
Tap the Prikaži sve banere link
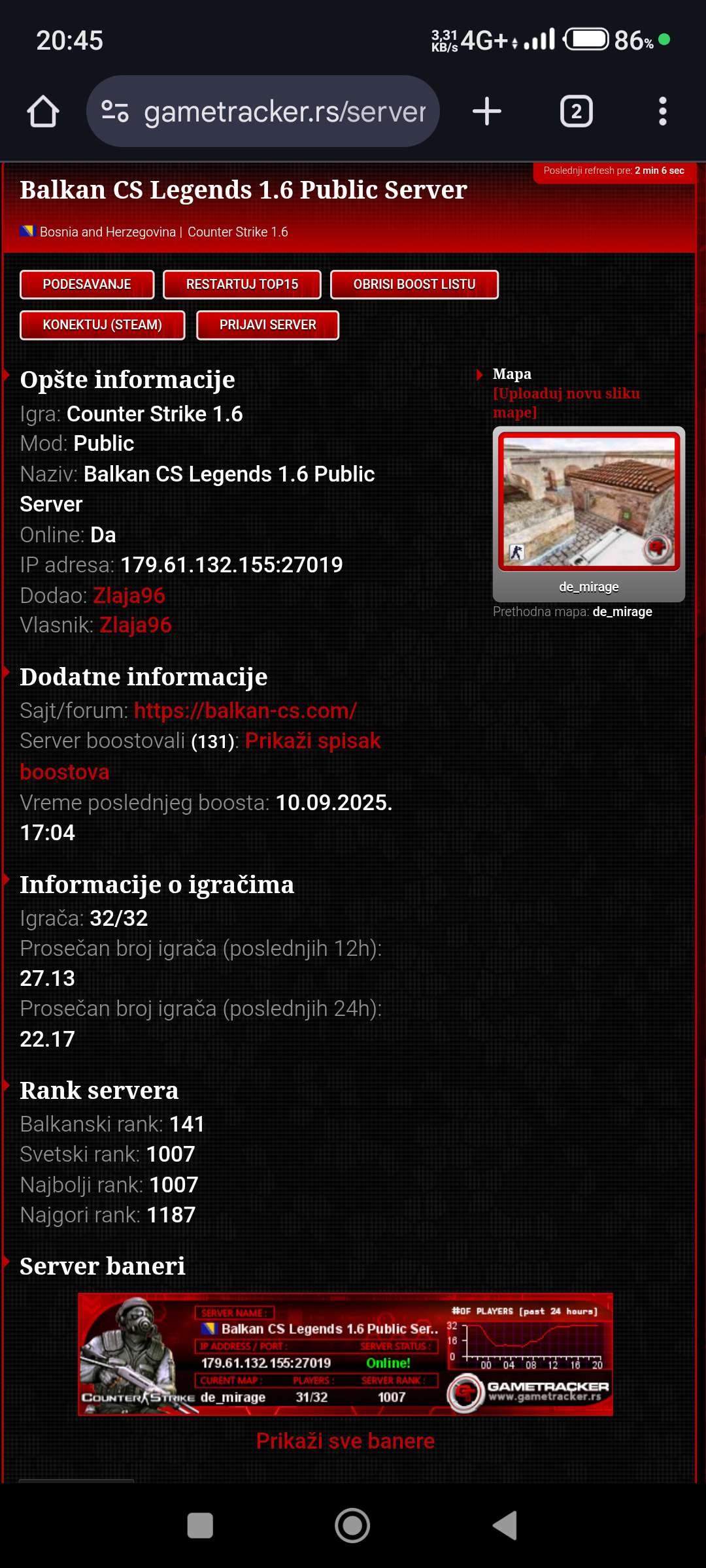pyautogui.click(x=345, y=1441)
